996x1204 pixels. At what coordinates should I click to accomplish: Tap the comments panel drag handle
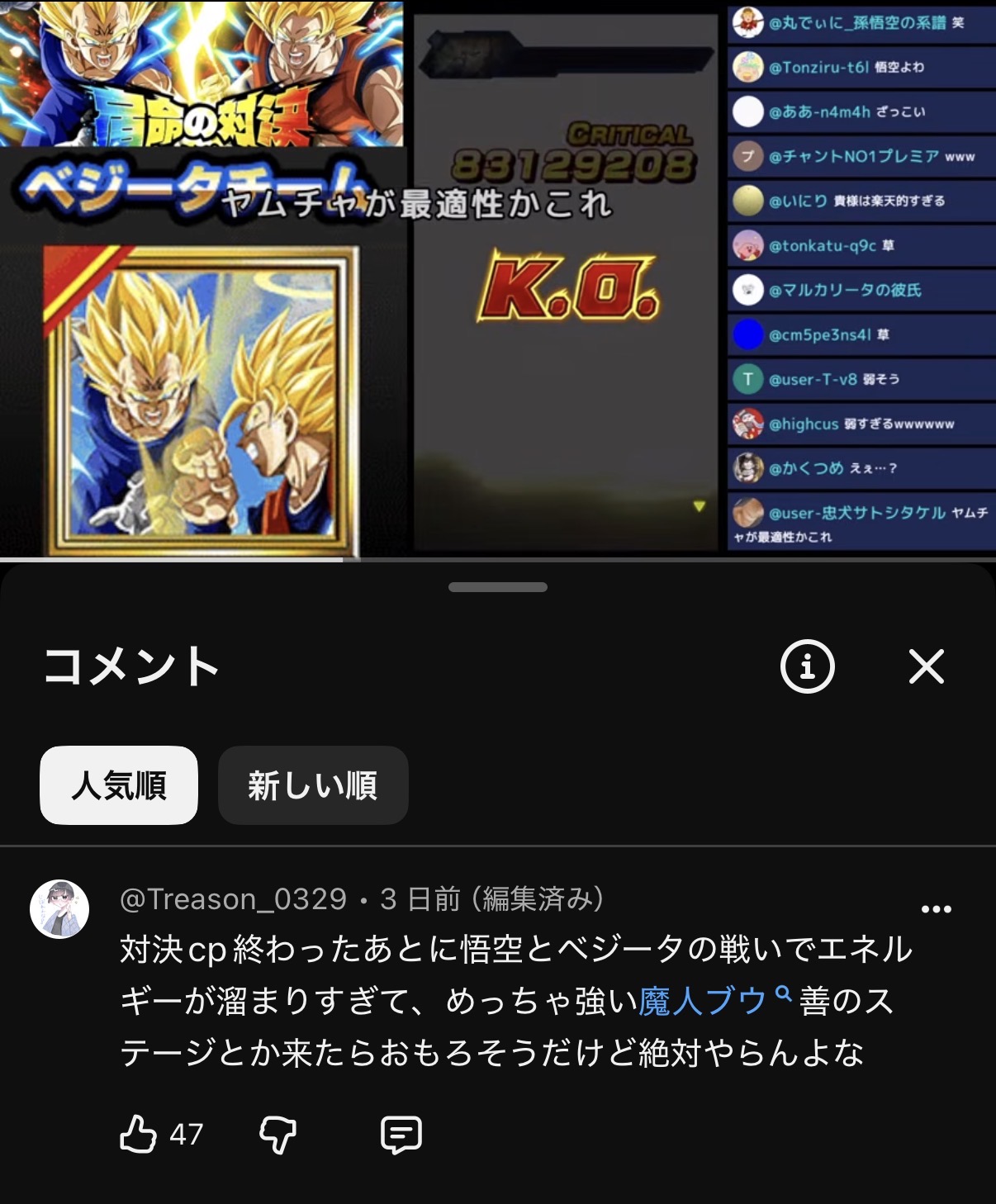498,587
